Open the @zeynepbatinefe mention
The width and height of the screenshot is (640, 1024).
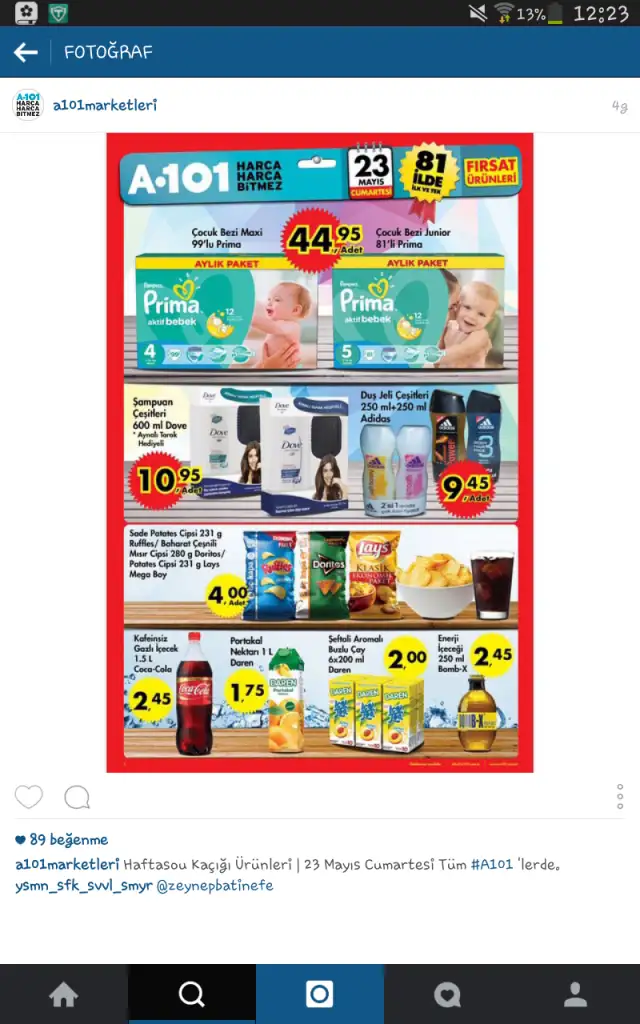coord(215,886)
